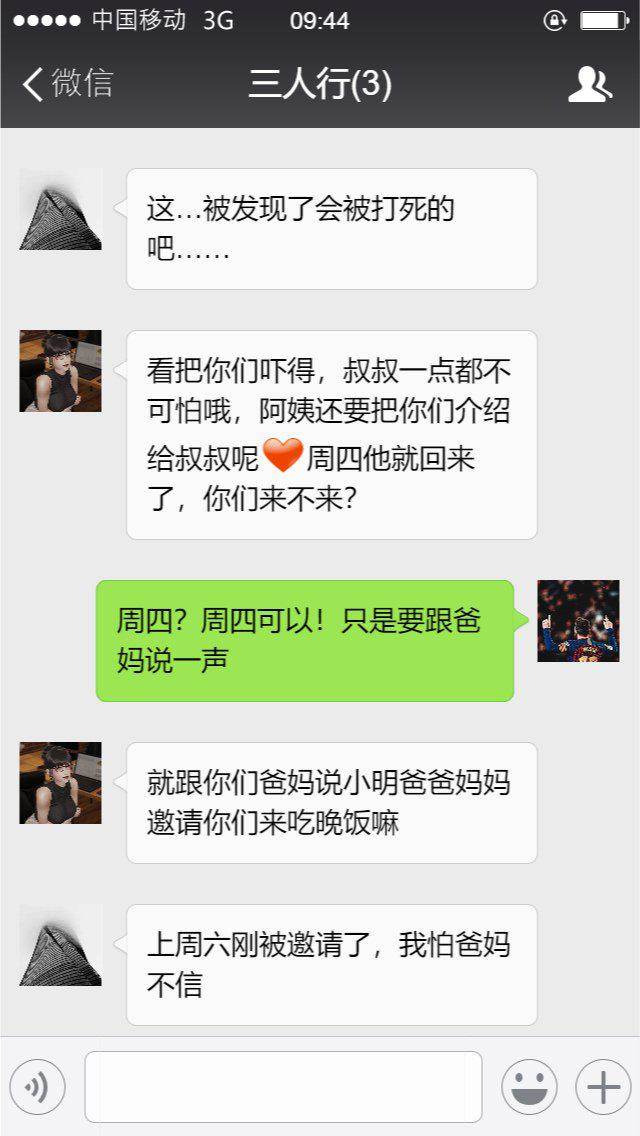The image size is (640, 1136).
Task: Open avatar beside 就跟你们爸妈说 message
Action: point(60,783)
